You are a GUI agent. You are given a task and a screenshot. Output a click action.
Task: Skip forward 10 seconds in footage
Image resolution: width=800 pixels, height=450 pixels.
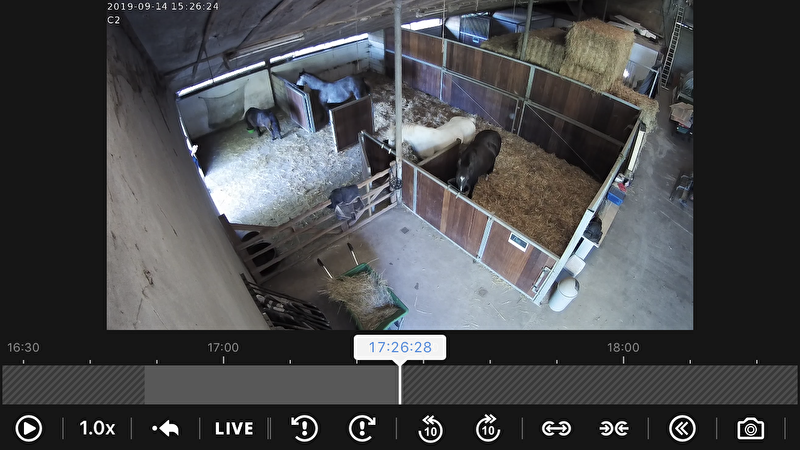488,429
